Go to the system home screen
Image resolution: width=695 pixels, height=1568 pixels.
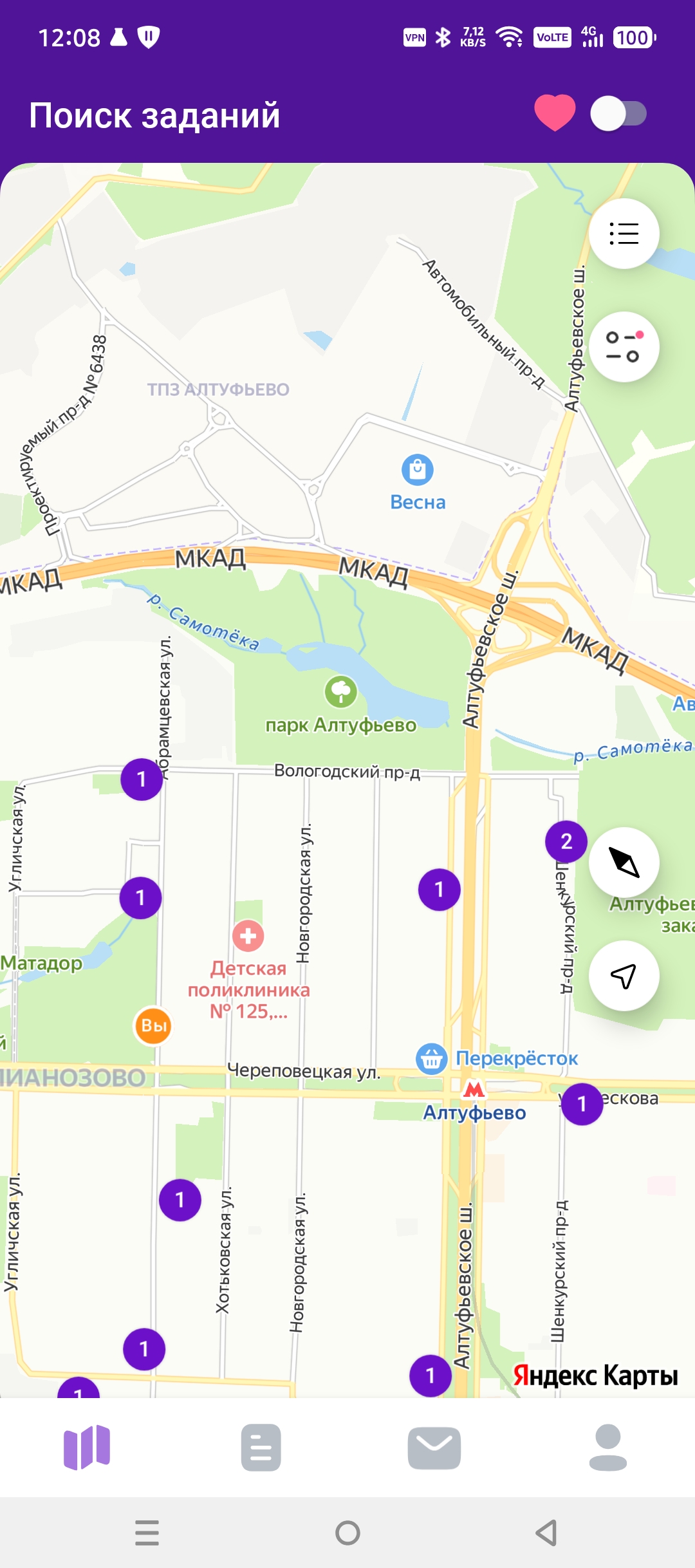click(x=347, y=1533)
